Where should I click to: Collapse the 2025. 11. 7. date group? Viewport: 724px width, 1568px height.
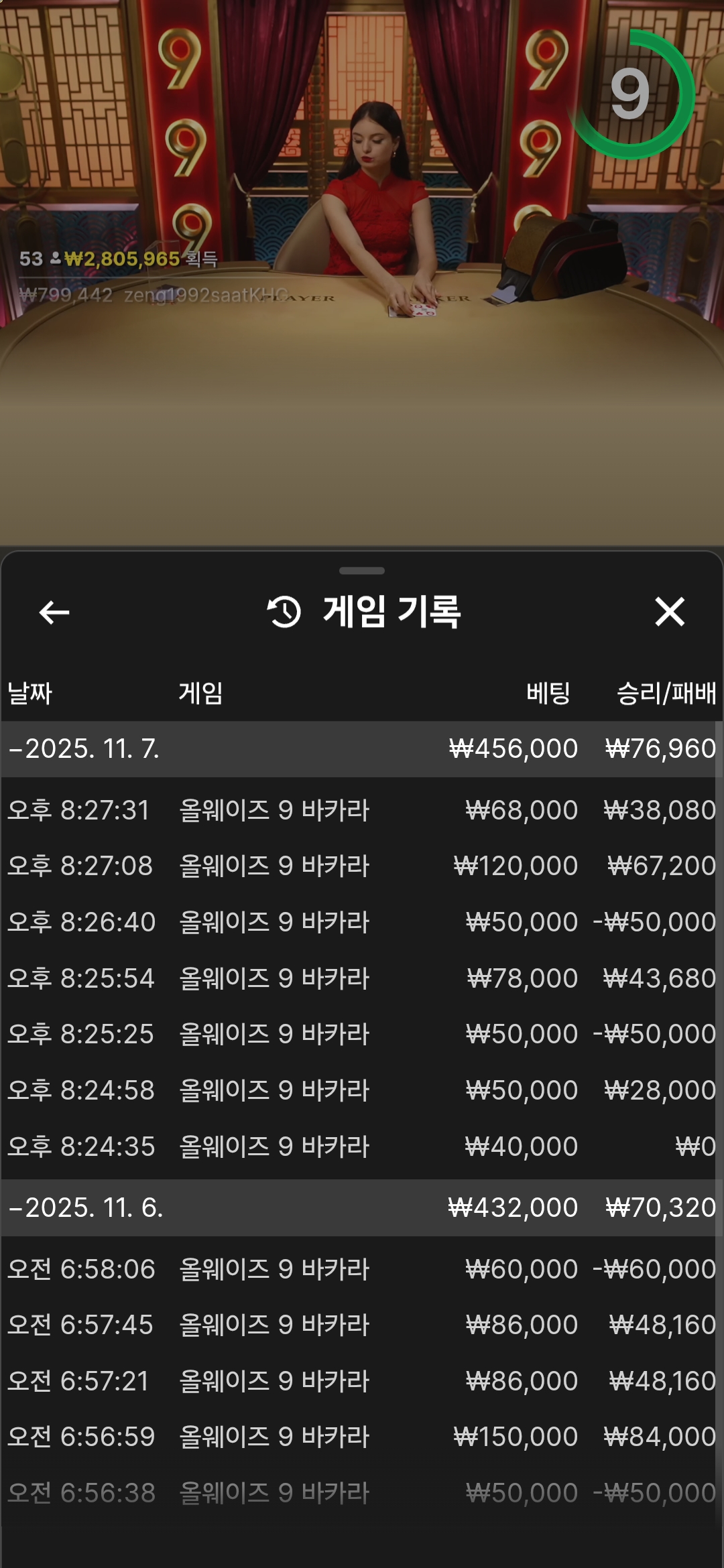(84, 748)
